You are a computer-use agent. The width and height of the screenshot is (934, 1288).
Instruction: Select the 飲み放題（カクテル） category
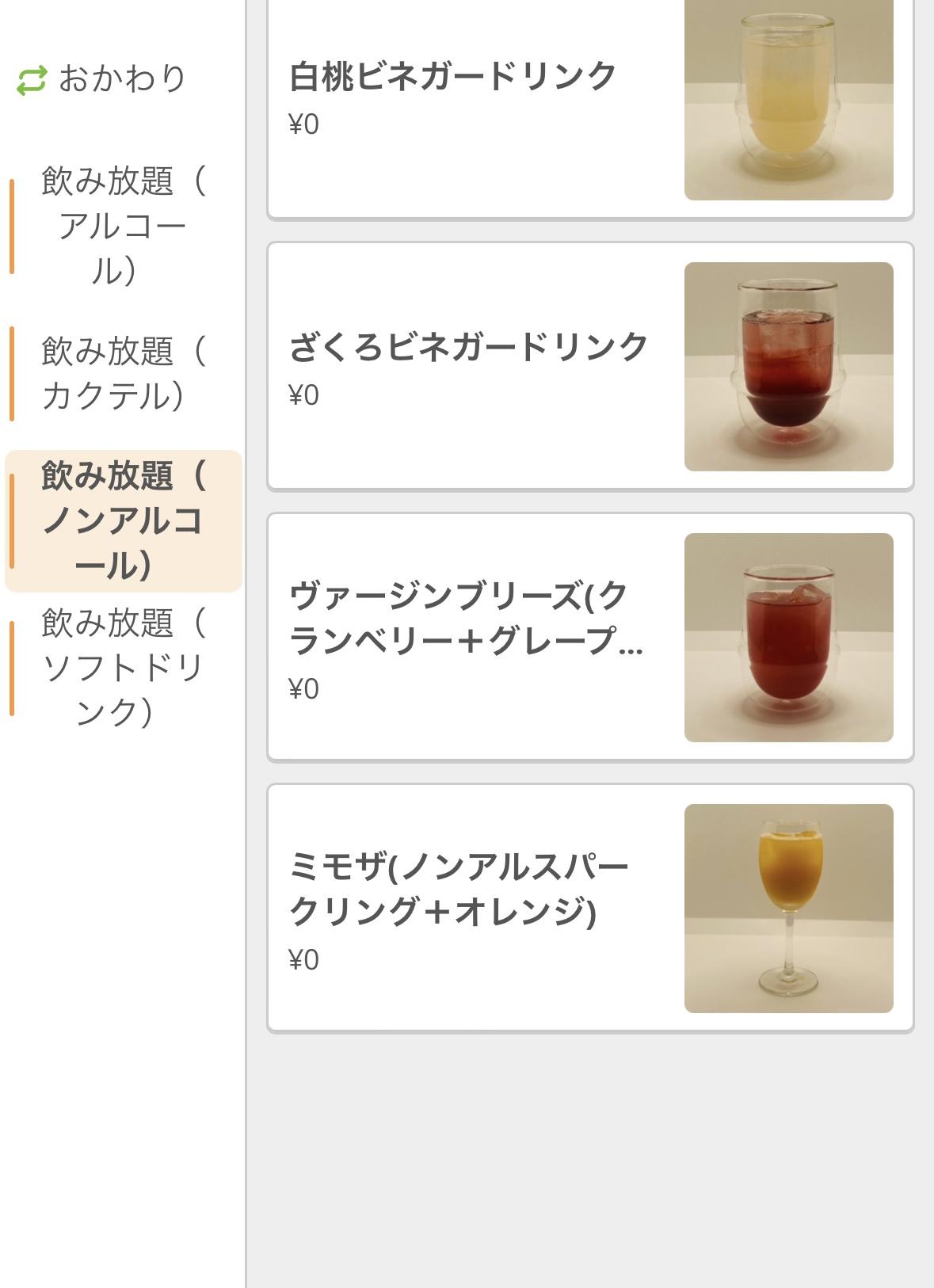123,373
